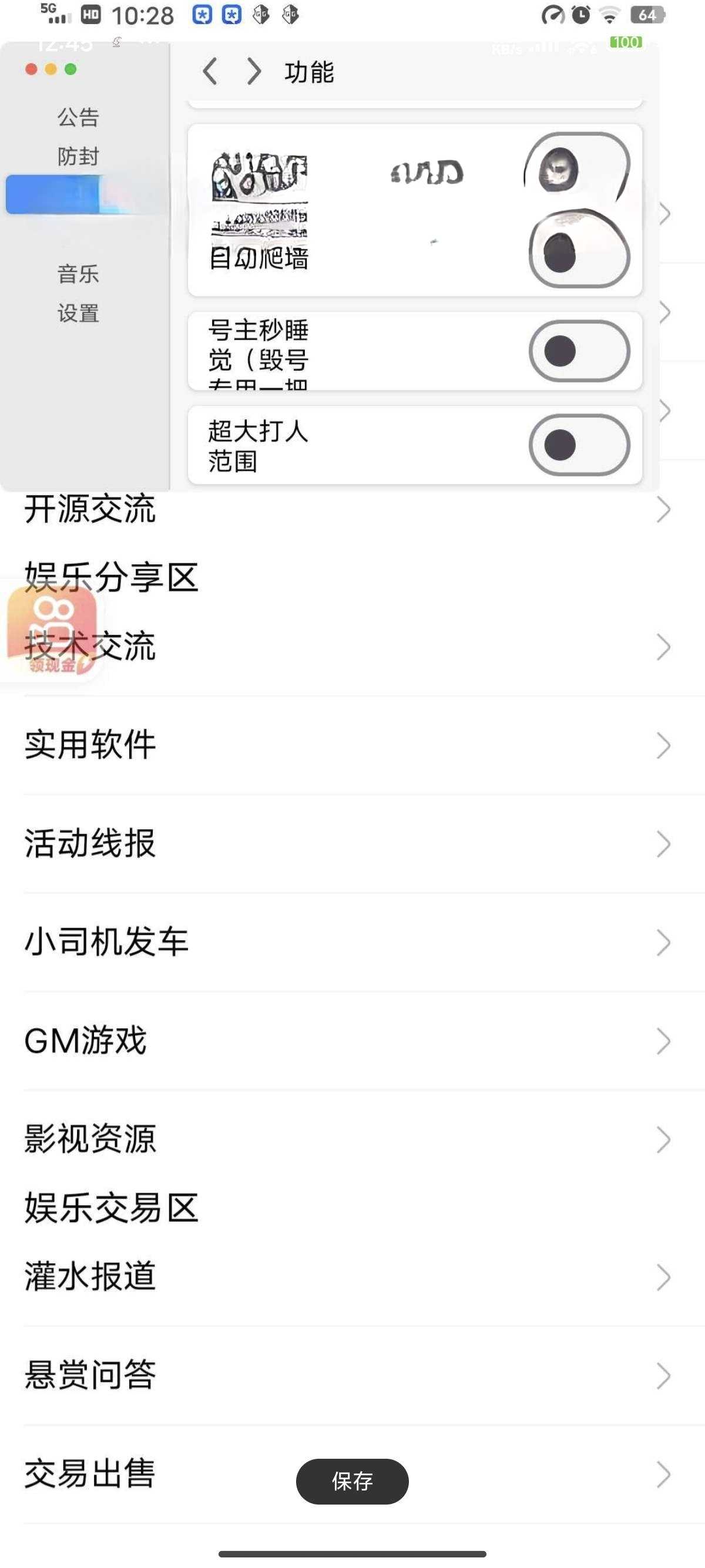
Task: Open 音乐 in the floating sidebar
Action: coord(78,274)
